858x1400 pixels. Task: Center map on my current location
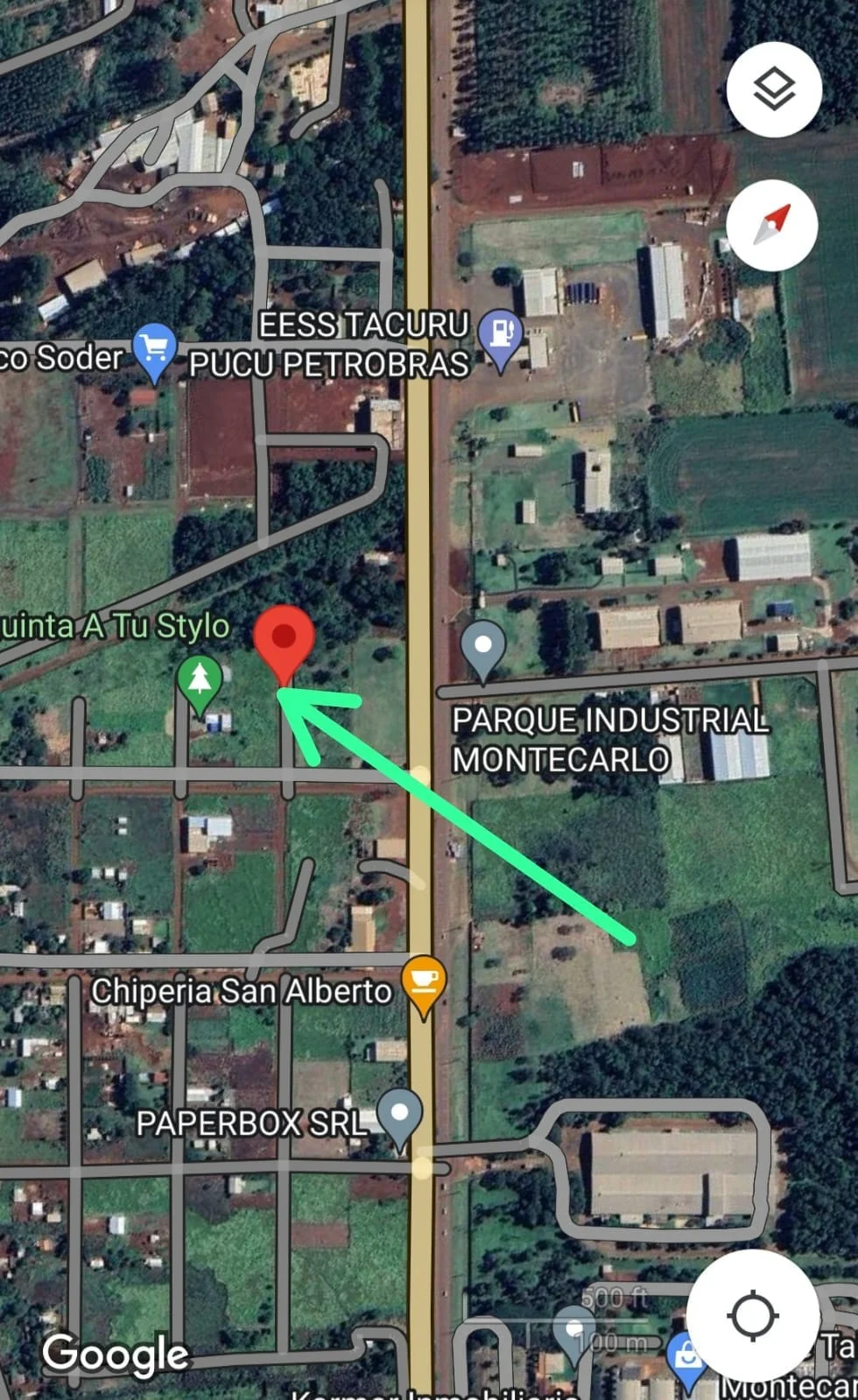[752, 1314]
